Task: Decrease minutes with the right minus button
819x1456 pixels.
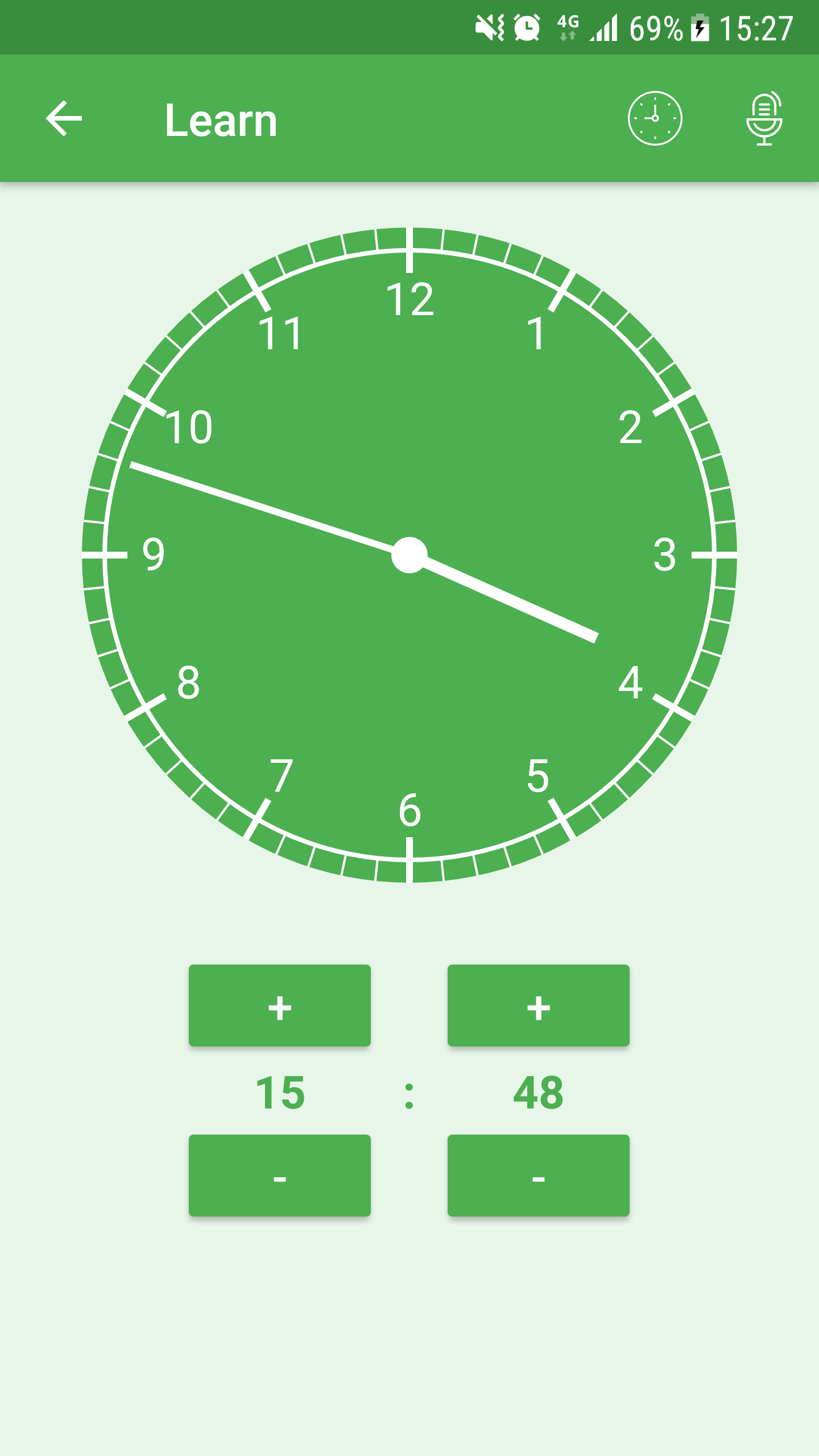Action: [539, 1173]
